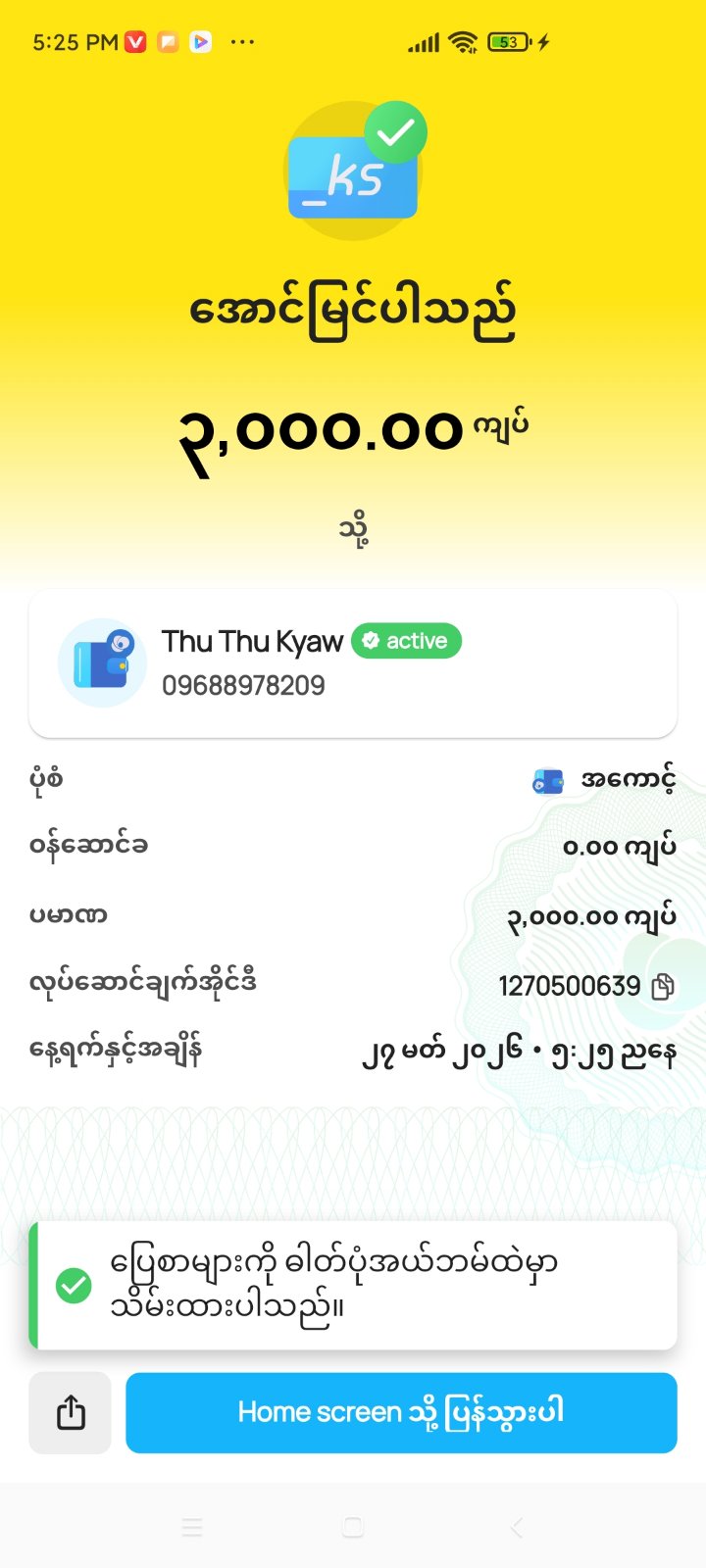Open Thu Thu Kyaw recipient card
This screenshot has height=1568, width=706.
click(353, 663)
